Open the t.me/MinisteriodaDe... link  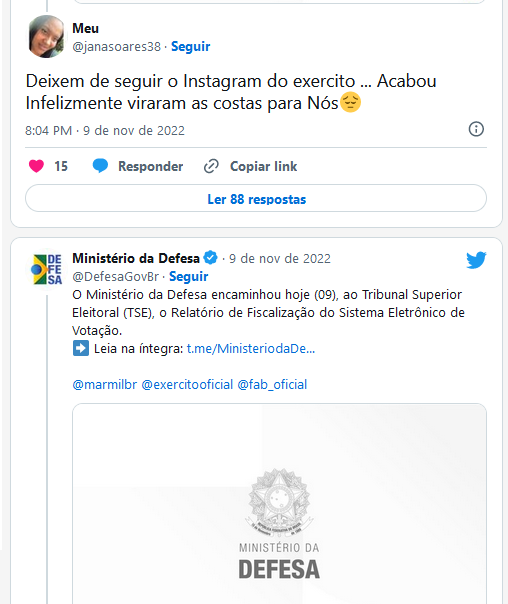(x=251, y=349)
